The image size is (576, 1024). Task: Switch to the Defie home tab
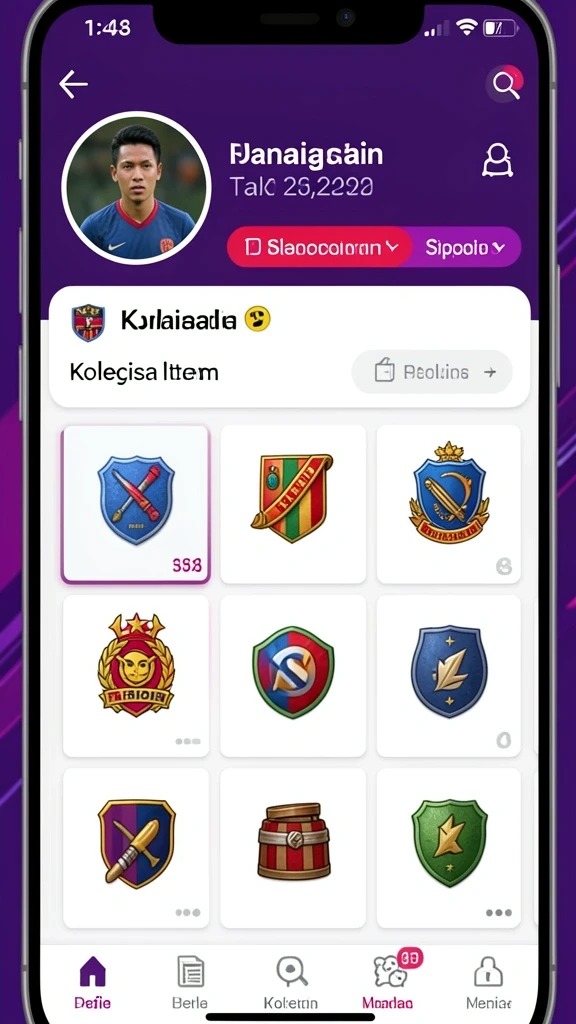click(93, 982)
